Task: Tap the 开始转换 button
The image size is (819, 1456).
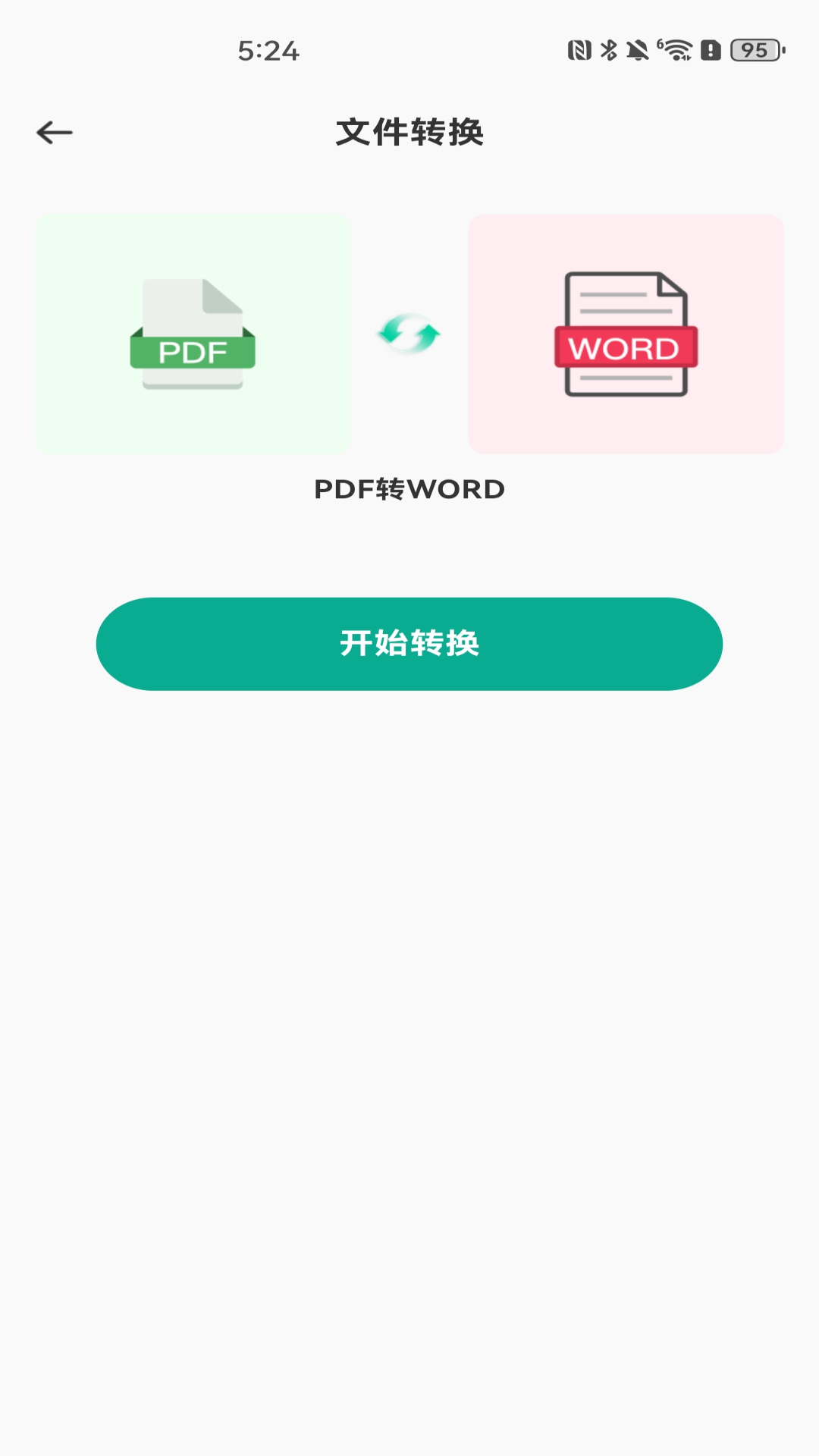Action: click(x=409, y=644)
